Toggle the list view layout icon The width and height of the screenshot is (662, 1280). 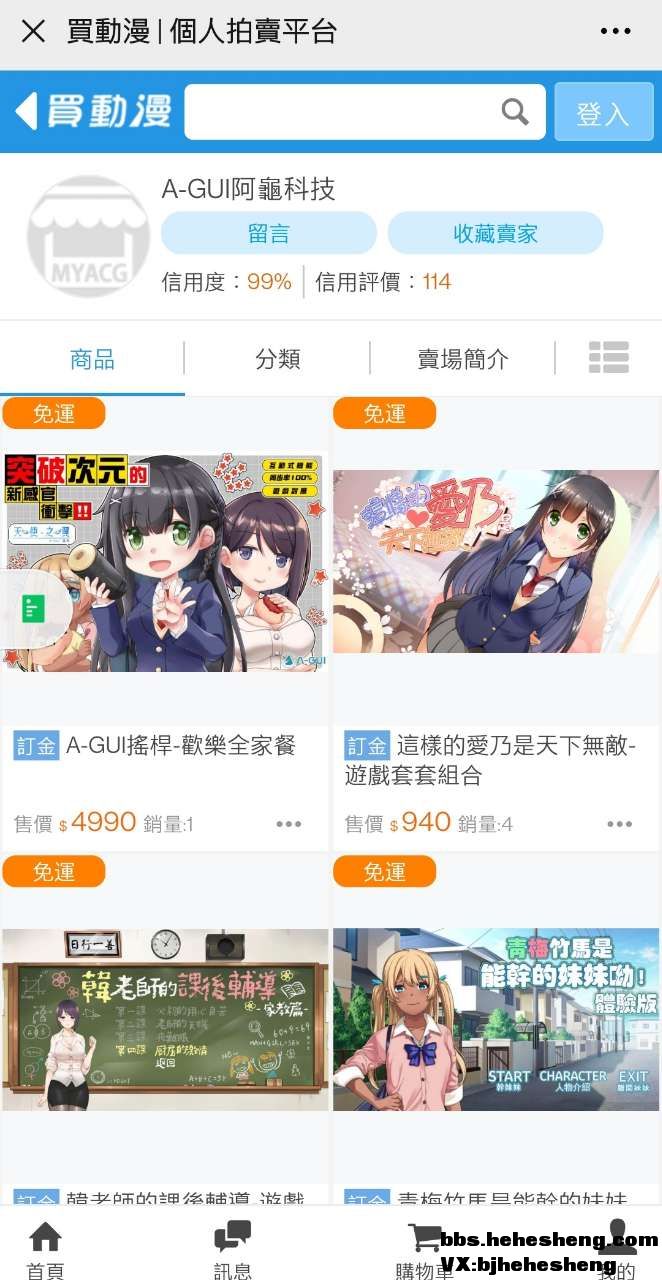point(608,357)
